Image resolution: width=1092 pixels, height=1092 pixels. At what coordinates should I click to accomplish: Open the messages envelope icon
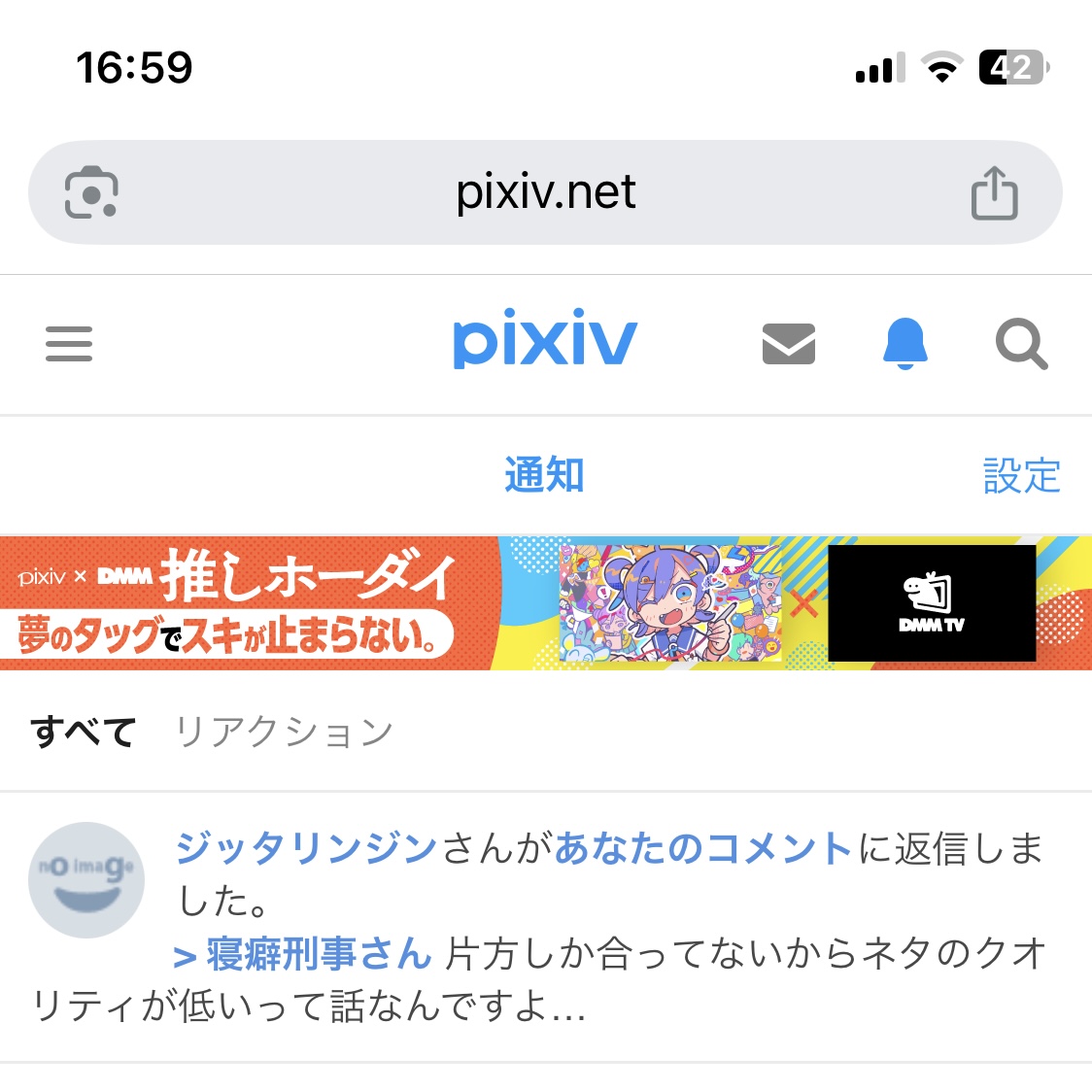click(x=788, y=344)
